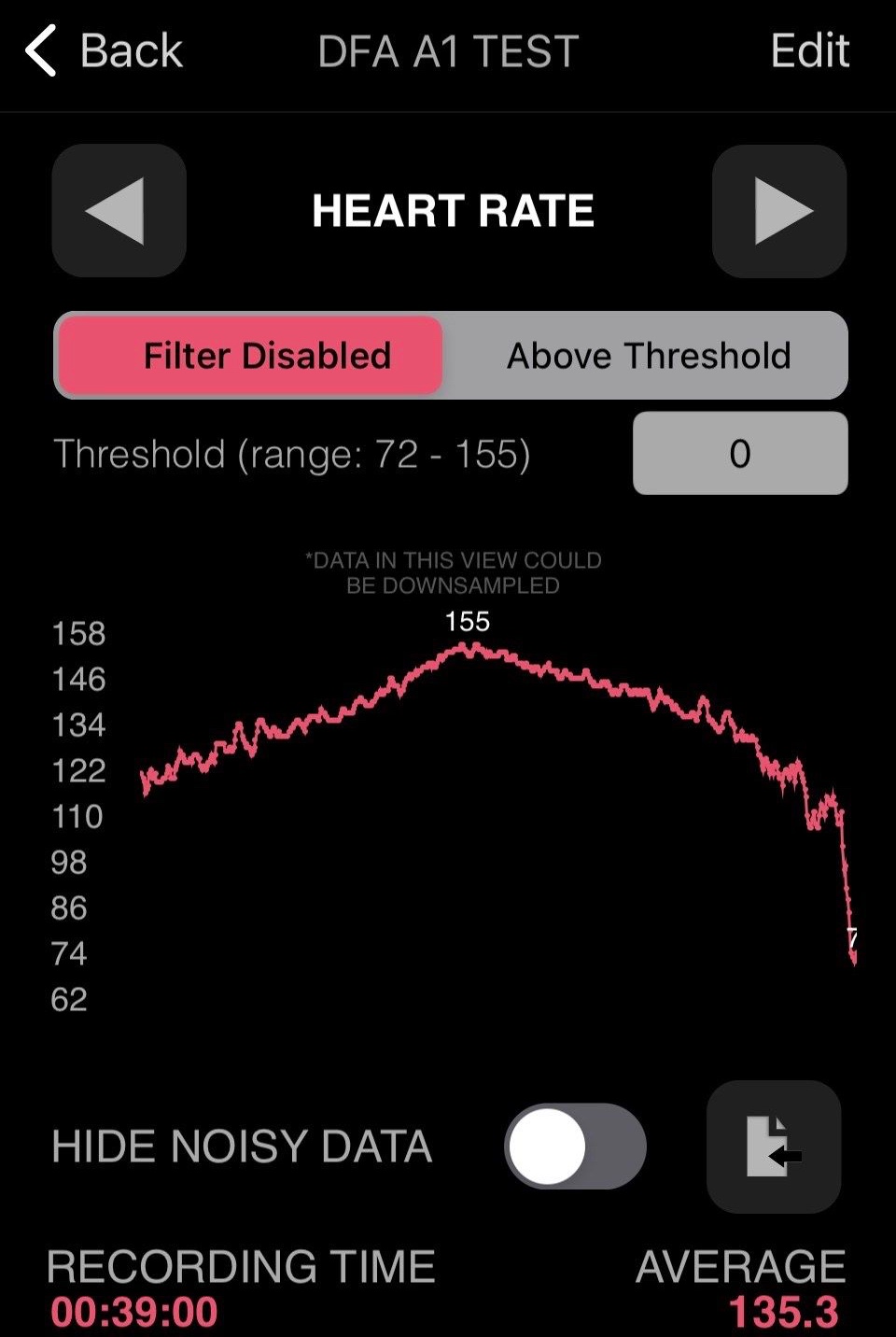Tap Edit in the top bar
Image resolution: width=896 pixels, height=1337 pixels.
(809, 50)
